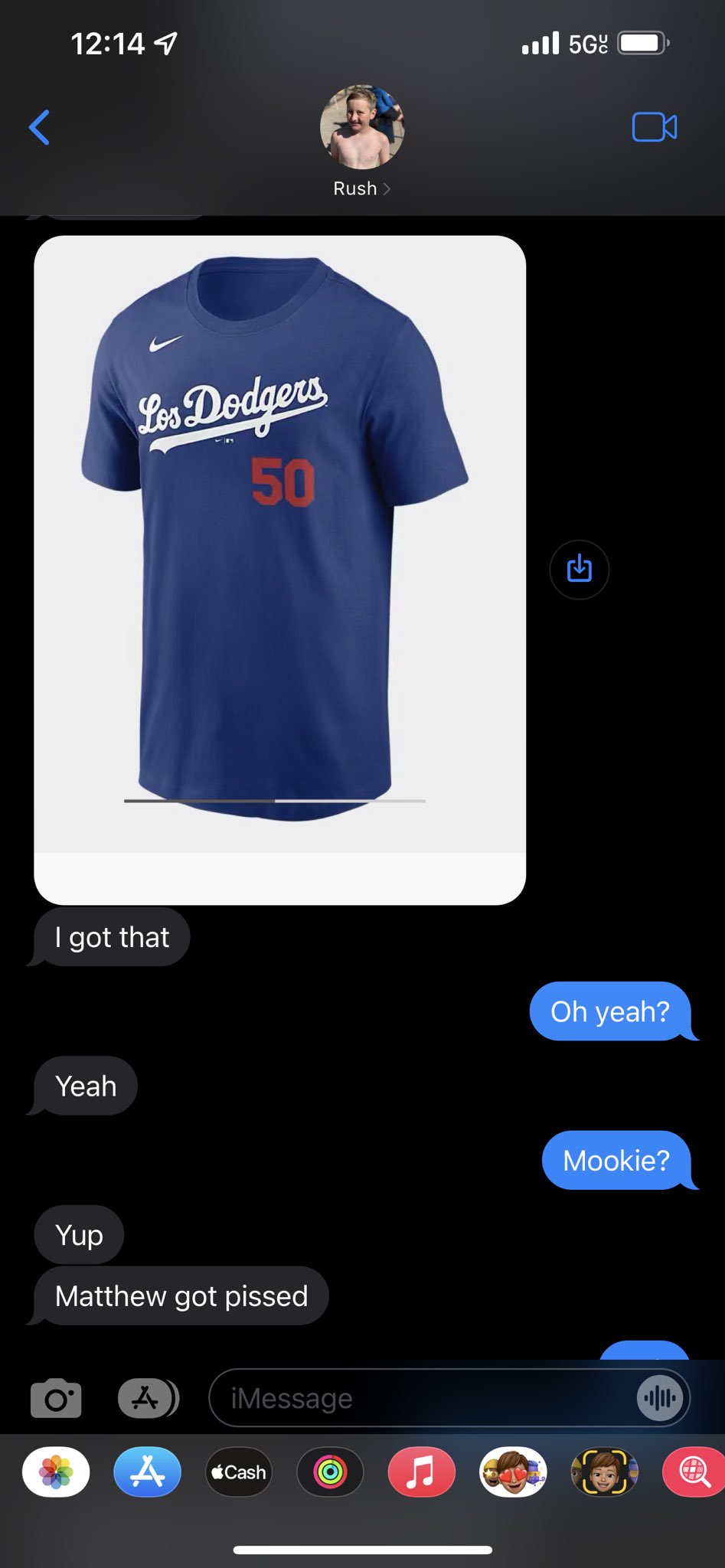This screenshot has width=725, height=1568.
Task: Open the Memoji camera effects app
Action: click(x=604, y=1472)
